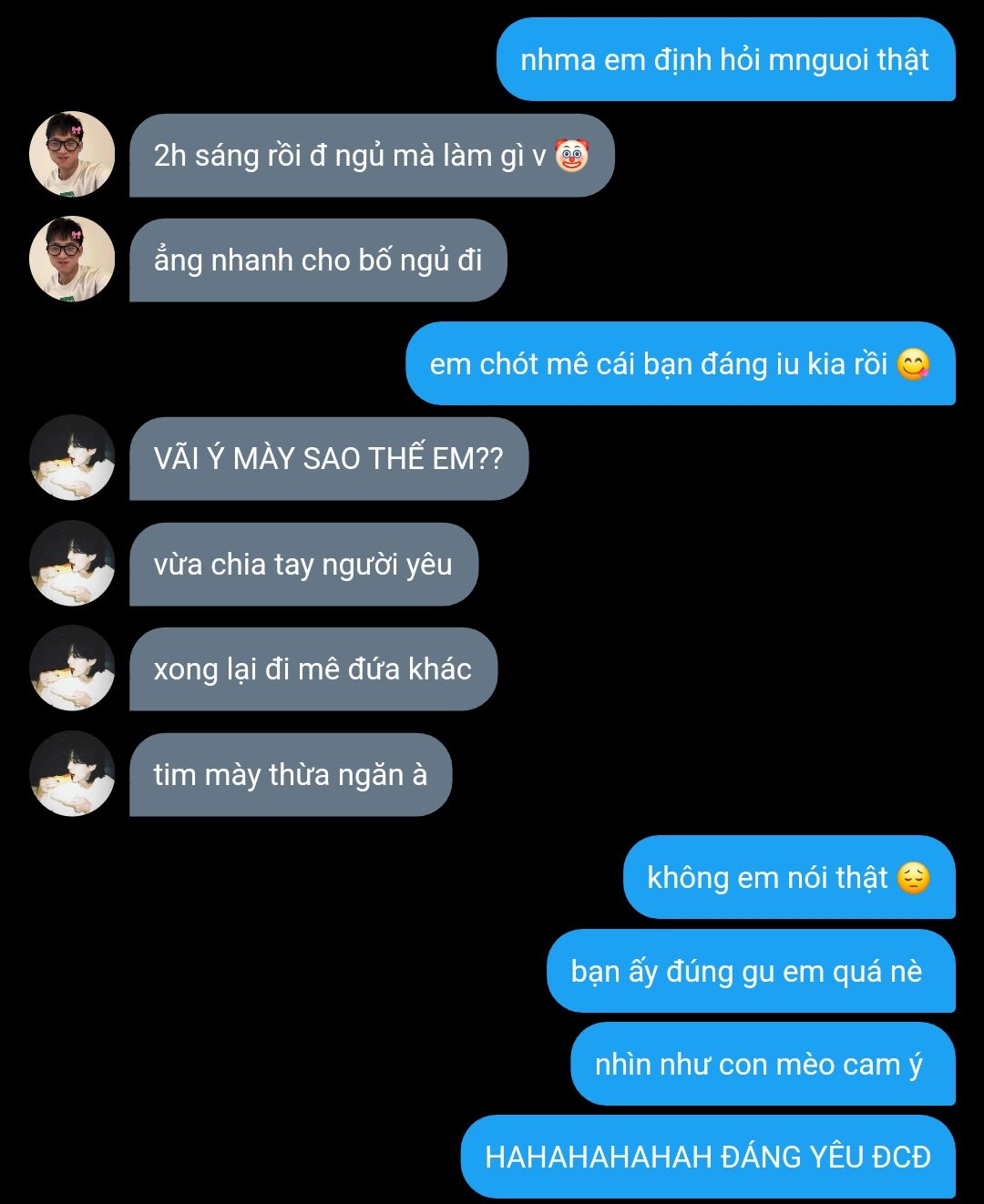Open sender's avatar beside "2h sáng rồi" message

(72, 154)
